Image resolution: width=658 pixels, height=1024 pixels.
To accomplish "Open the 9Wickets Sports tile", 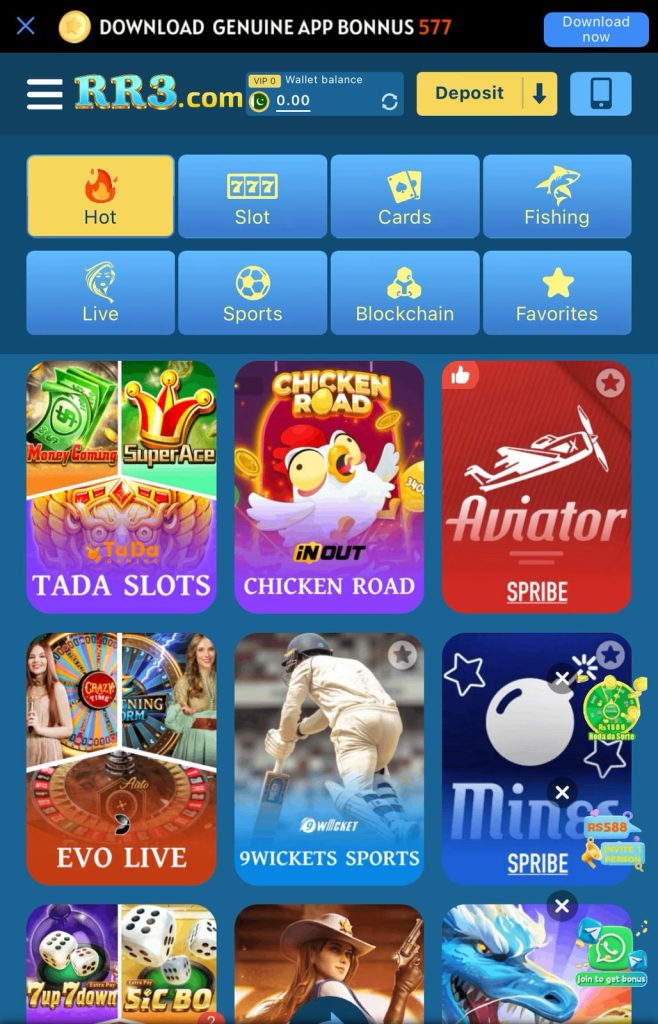I will (x=329, y=759).
